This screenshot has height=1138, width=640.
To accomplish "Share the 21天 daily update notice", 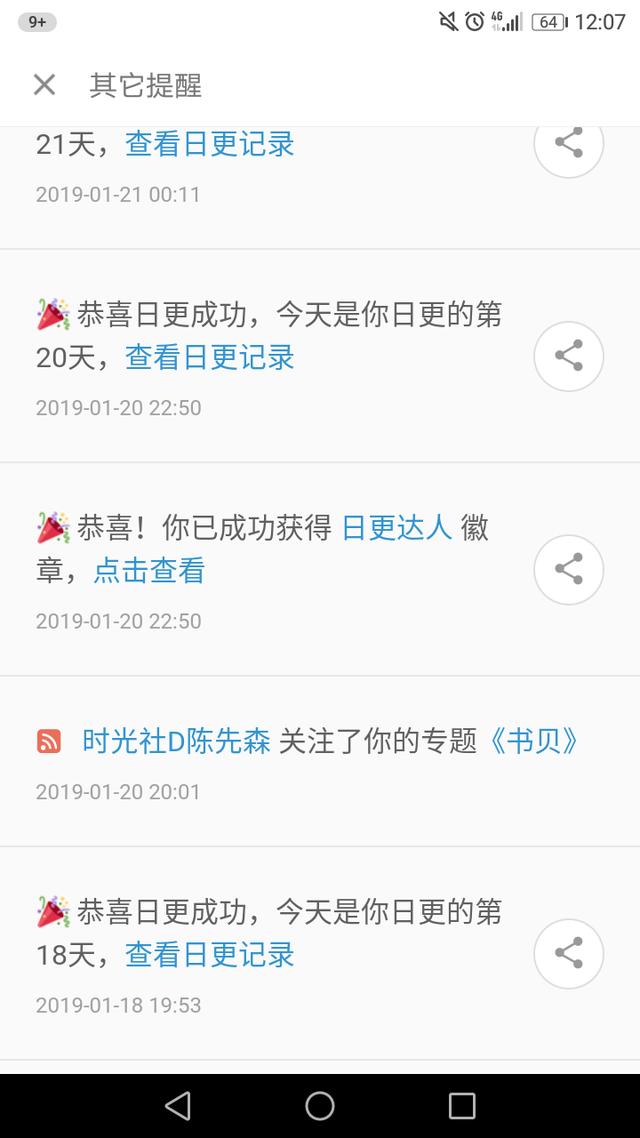I will pos(568,144).
